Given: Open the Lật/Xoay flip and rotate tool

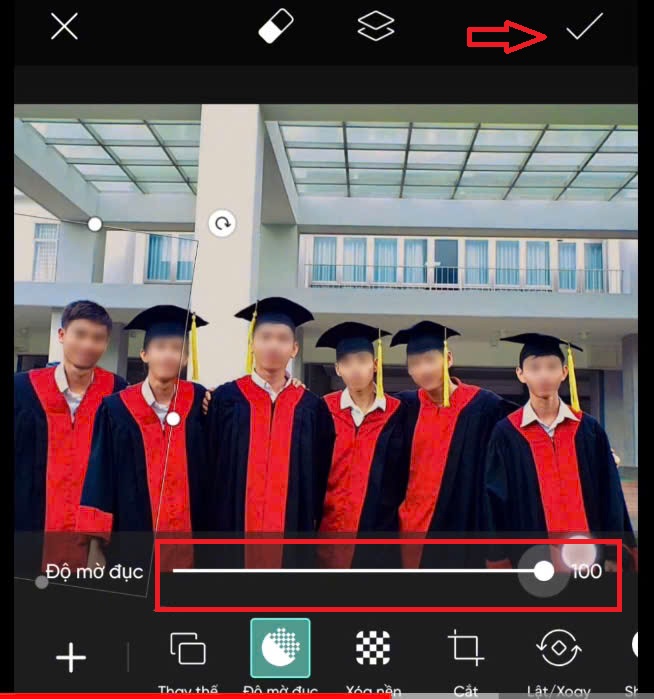Looking at the screenshot, I should 557,650.
